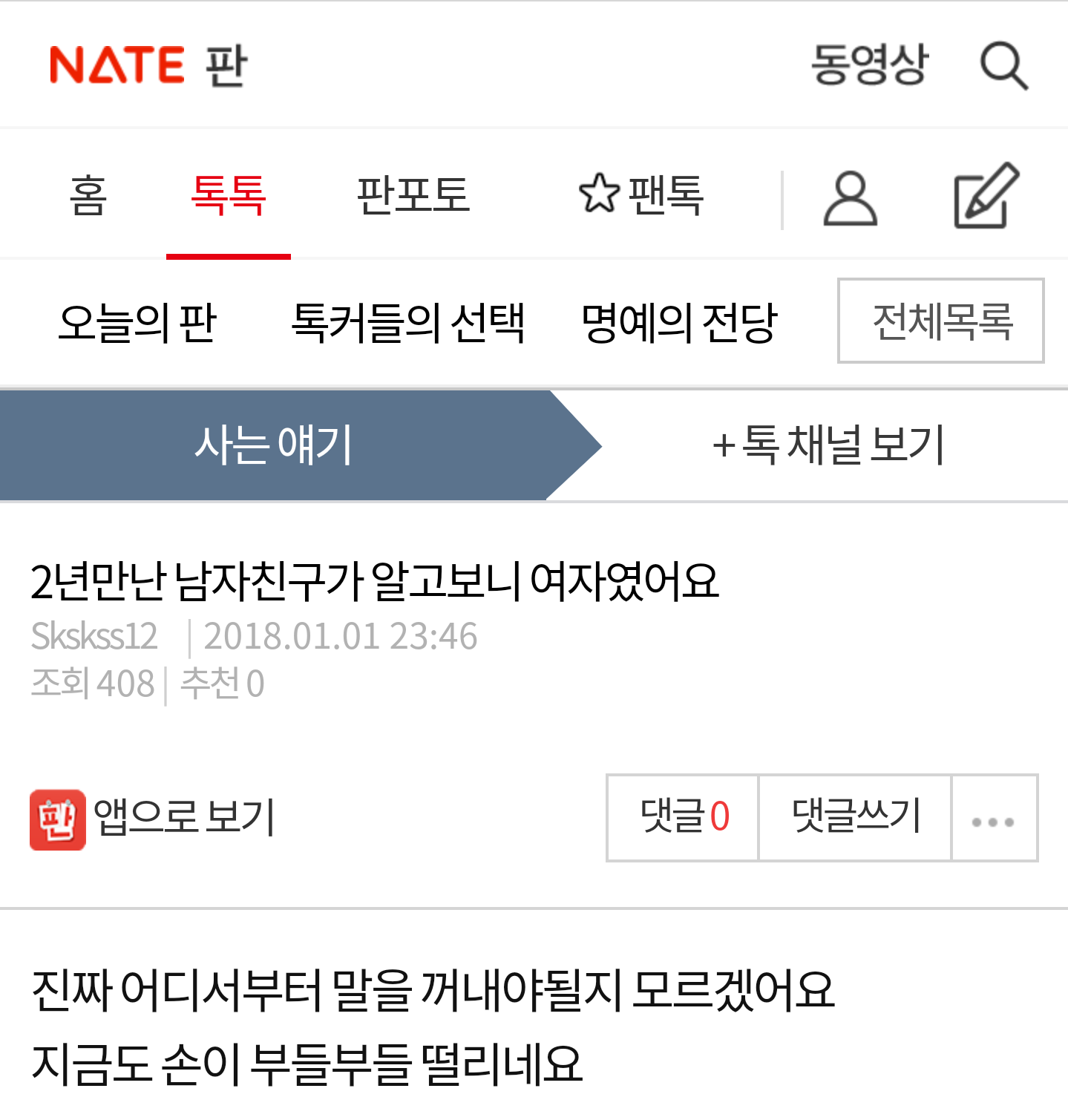
Task: Expand +톡 채널 보기
Action: click(828, 445)
